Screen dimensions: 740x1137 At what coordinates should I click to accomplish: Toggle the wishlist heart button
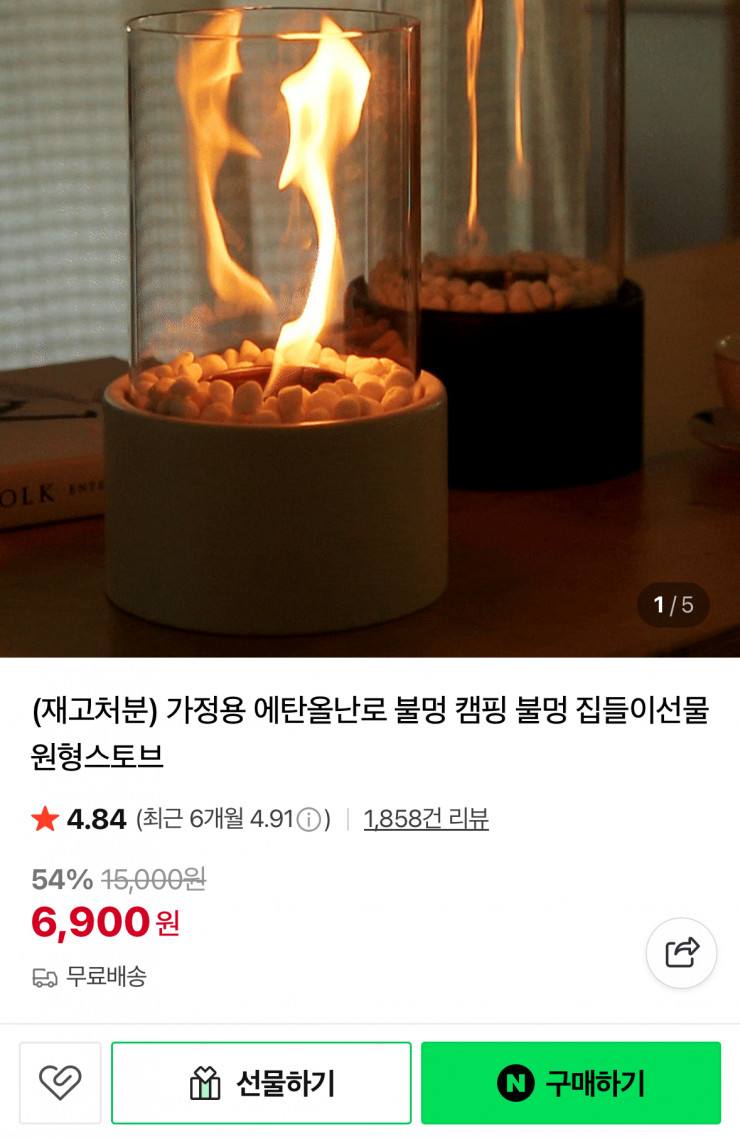(62, 1083)
